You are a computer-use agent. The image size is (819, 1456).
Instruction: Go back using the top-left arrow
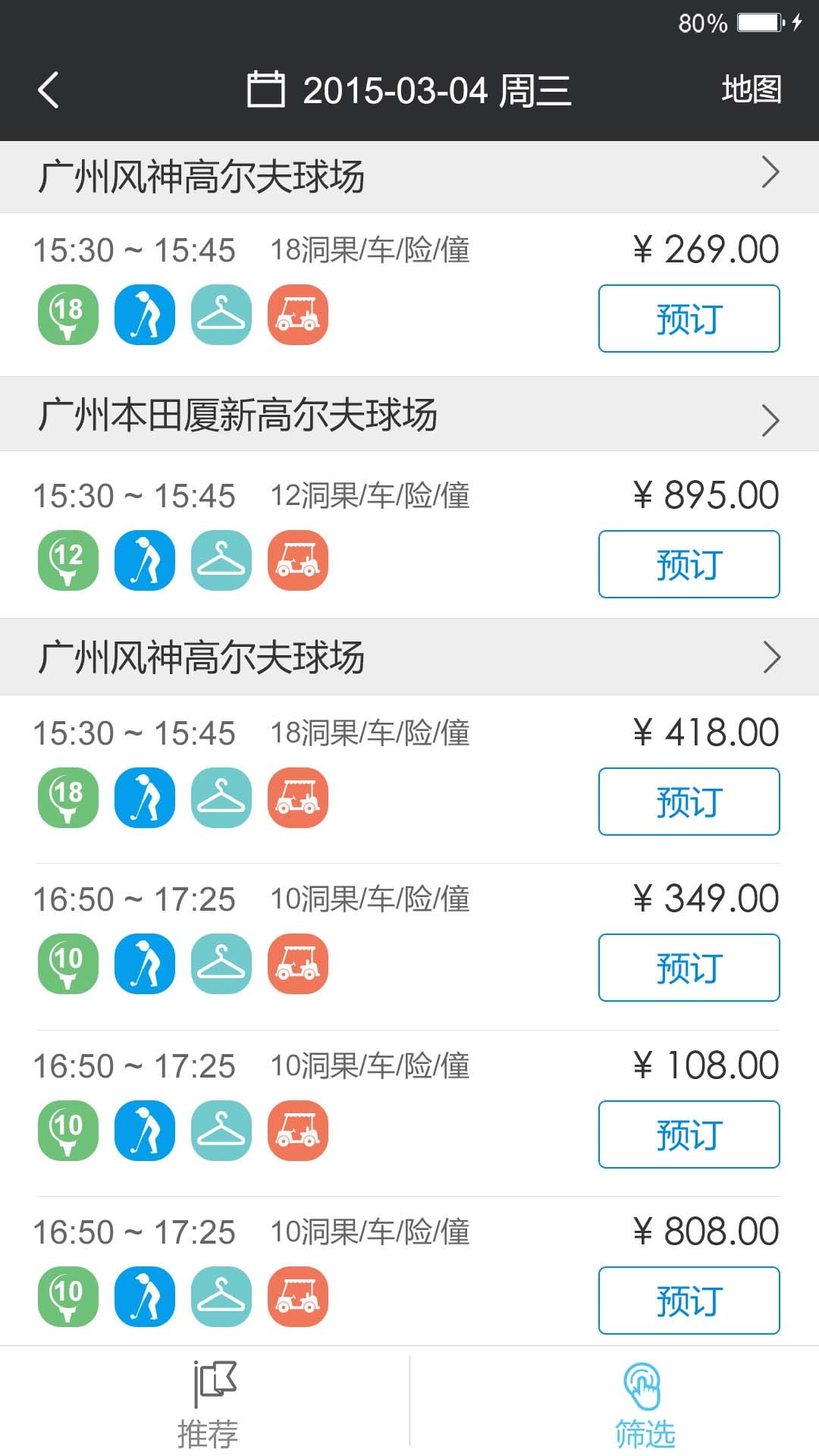tap(49, 90)
